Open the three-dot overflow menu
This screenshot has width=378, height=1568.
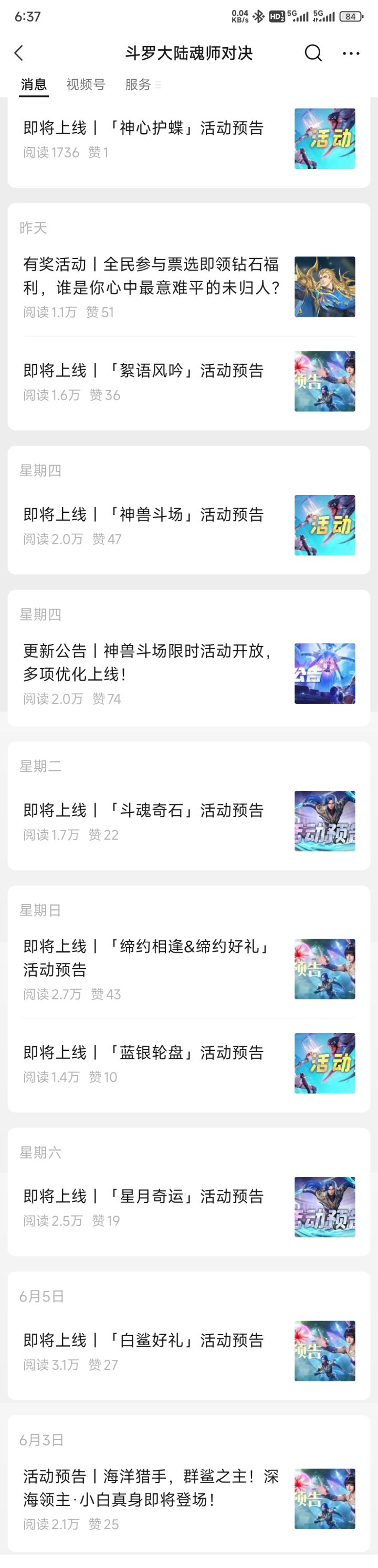click(351, 53)
